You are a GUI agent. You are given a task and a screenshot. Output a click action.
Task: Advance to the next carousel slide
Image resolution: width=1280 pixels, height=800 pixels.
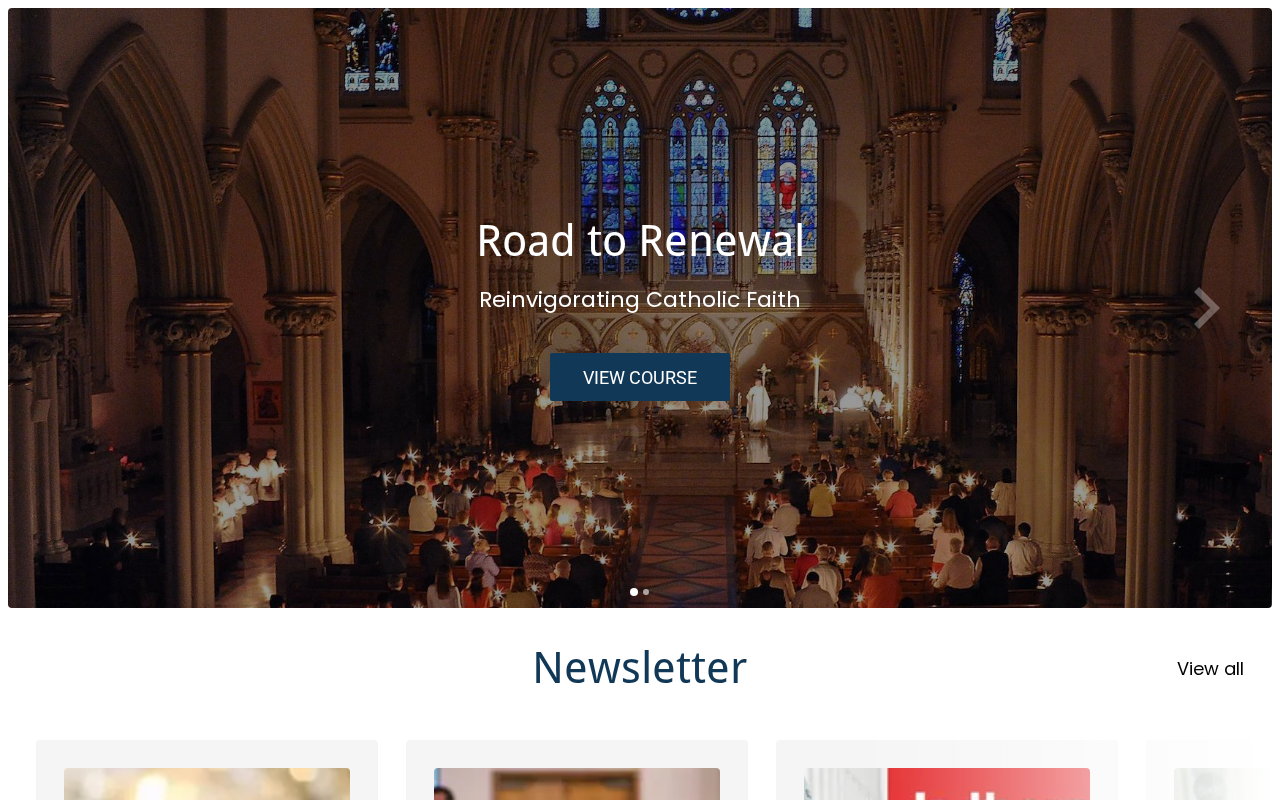tap(1206, 308)
